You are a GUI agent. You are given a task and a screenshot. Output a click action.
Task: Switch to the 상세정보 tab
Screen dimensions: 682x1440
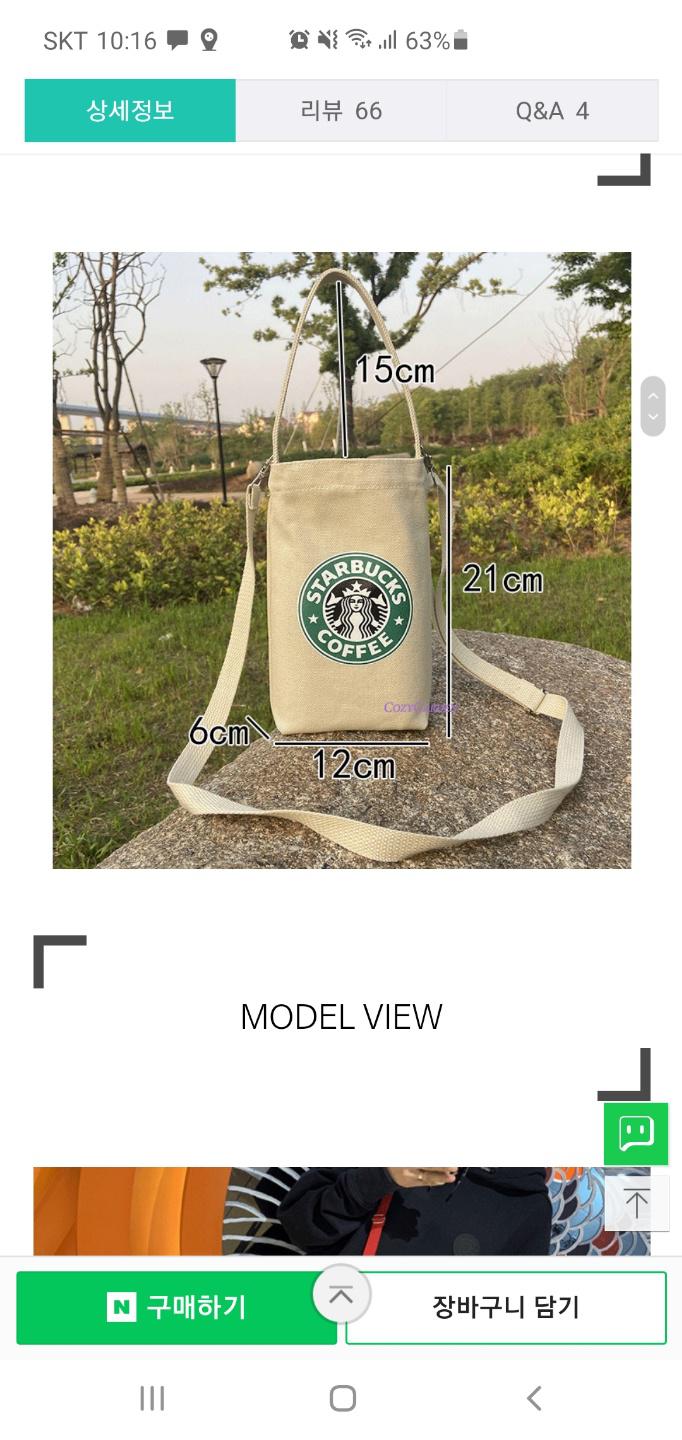point(130,110)
